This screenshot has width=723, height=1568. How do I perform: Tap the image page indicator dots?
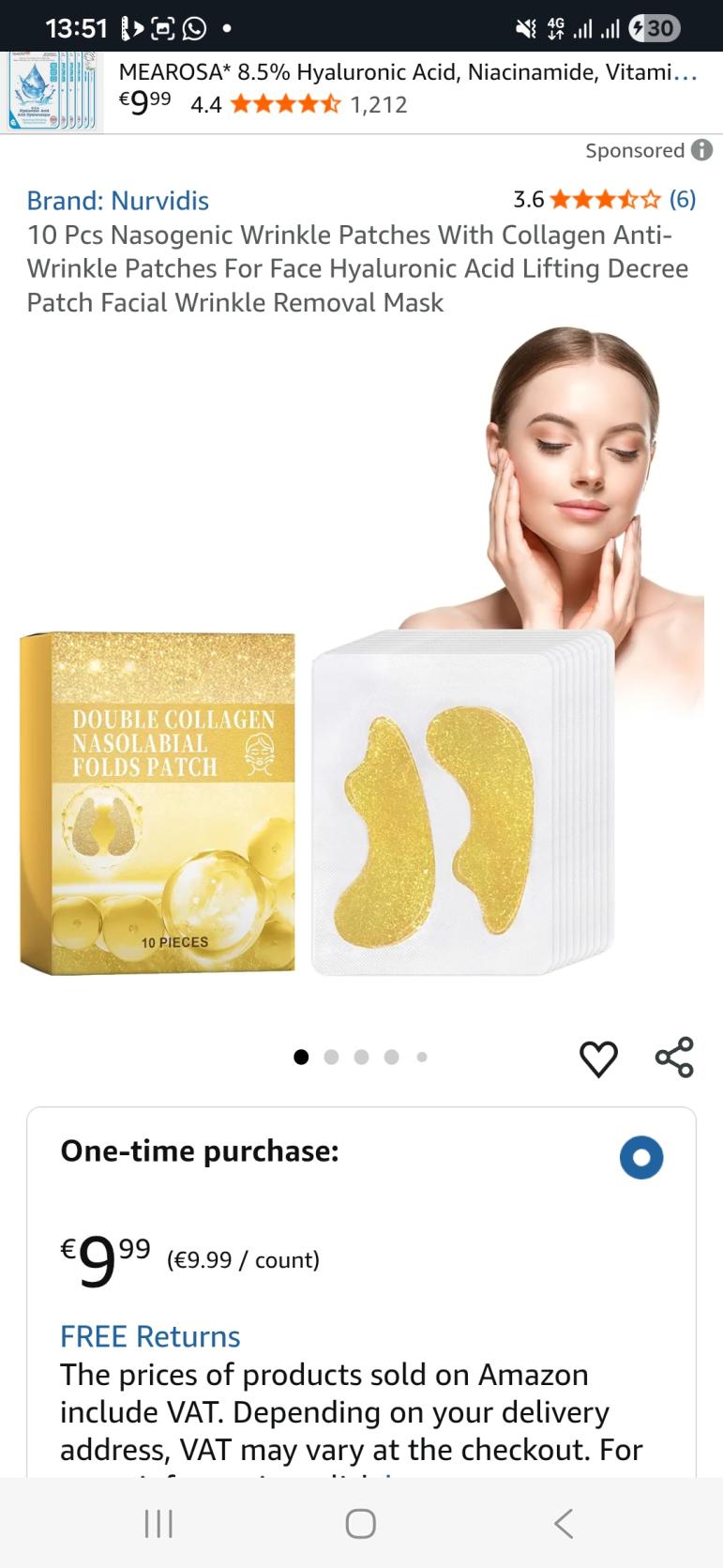pos(361,1058)
